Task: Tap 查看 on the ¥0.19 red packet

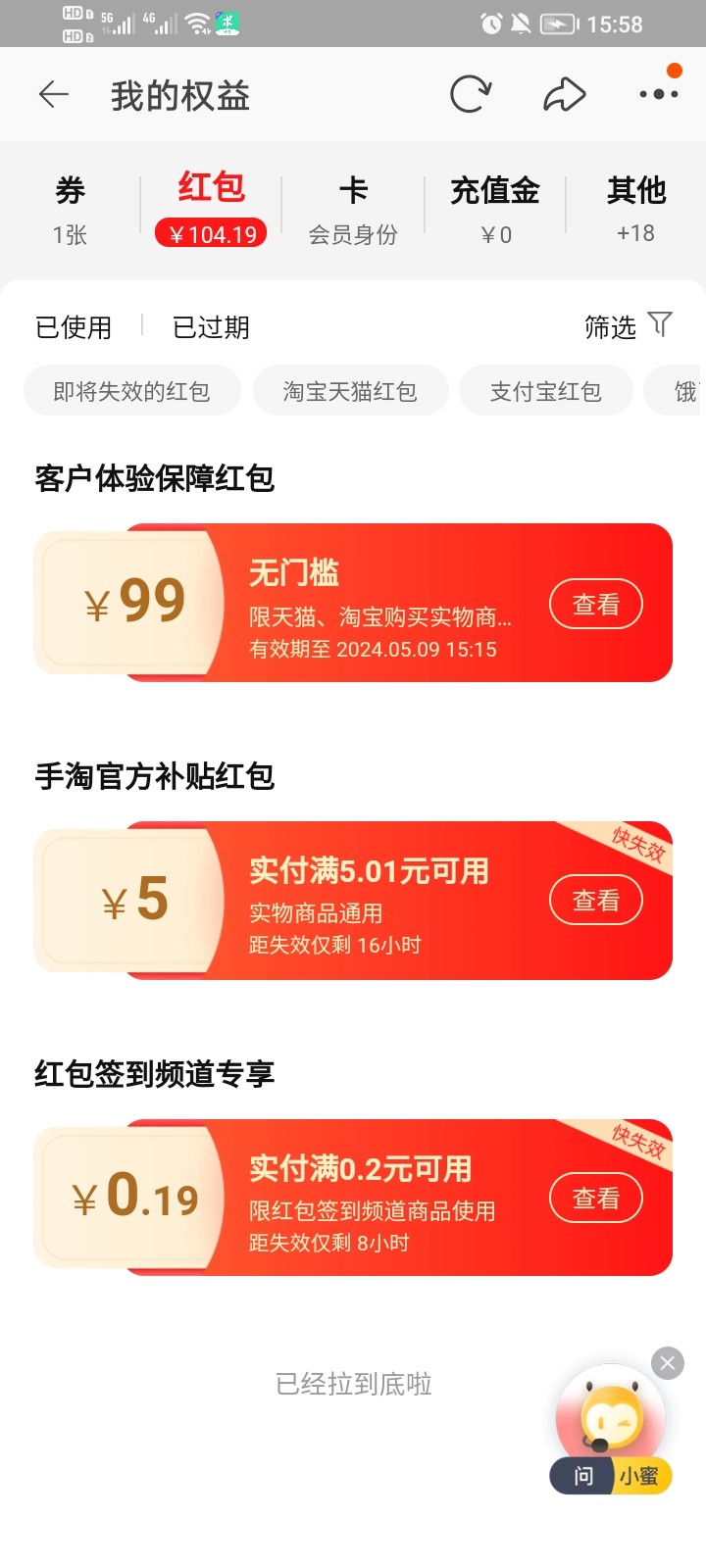Action: click(595, 1199)
